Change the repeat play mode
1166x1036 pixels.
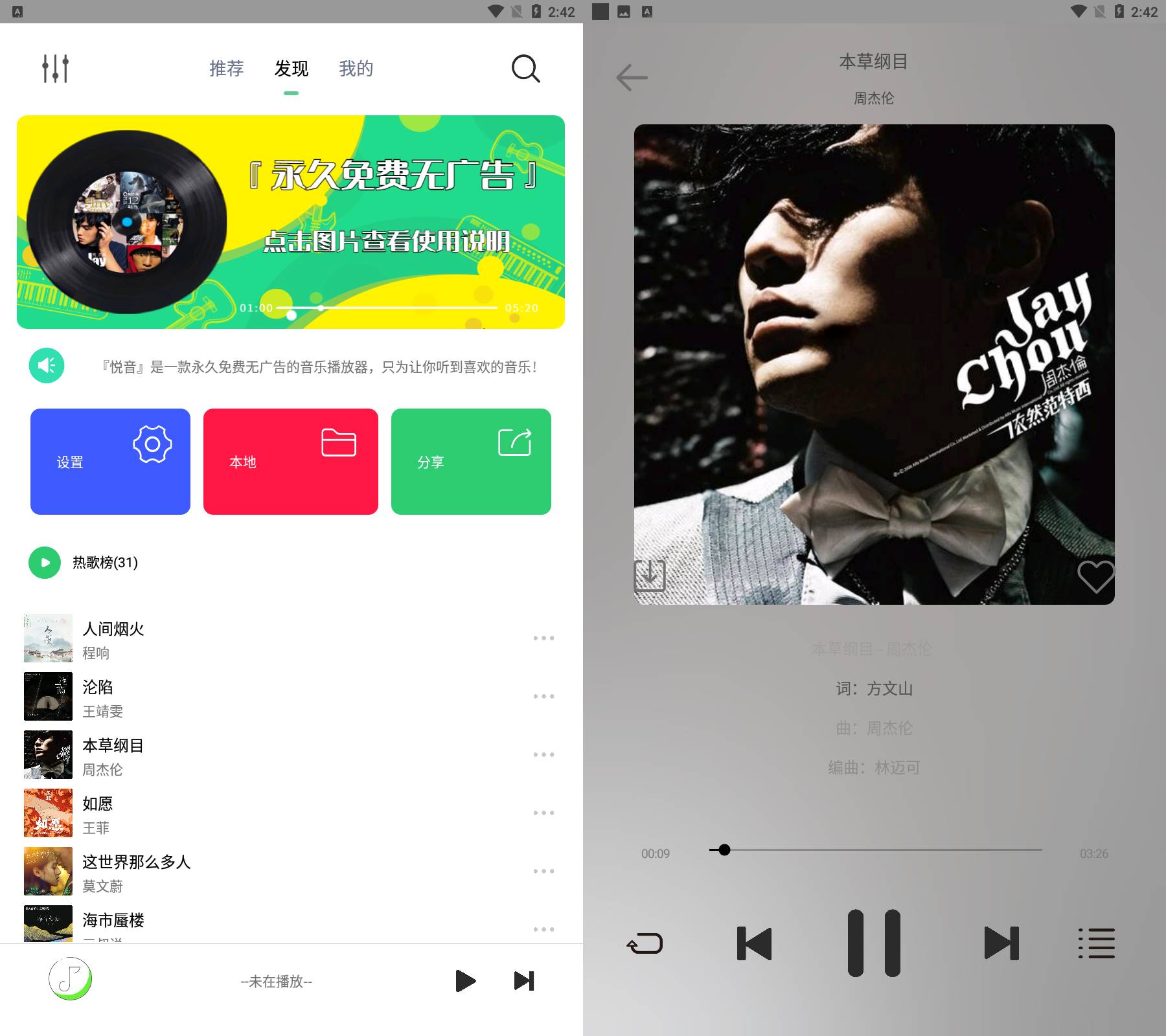[645, 943]
